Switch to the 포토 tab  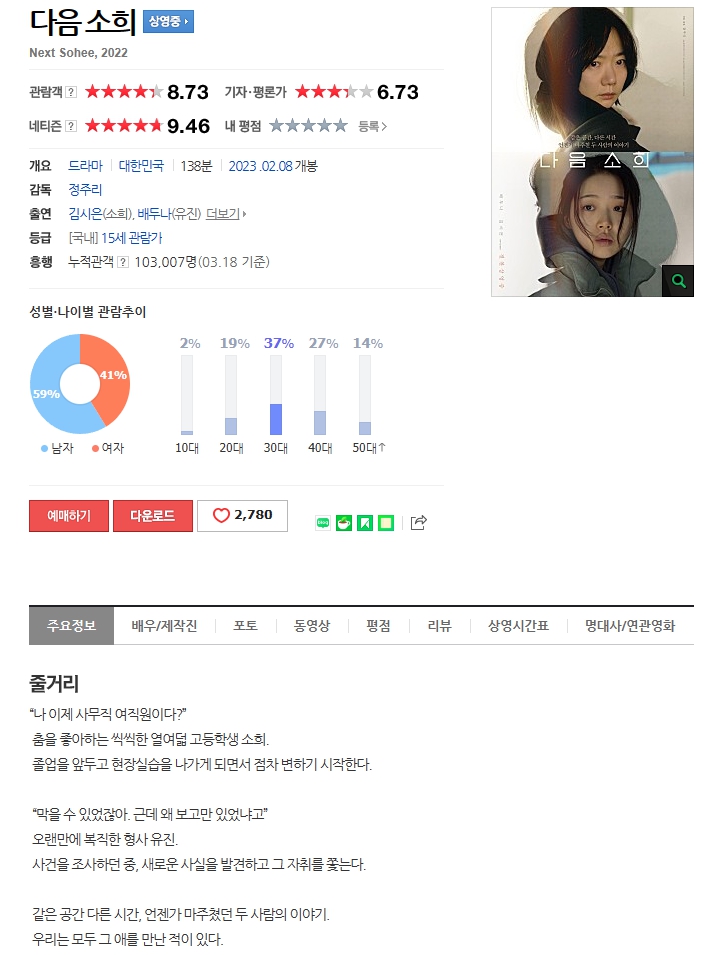[245, 626]
